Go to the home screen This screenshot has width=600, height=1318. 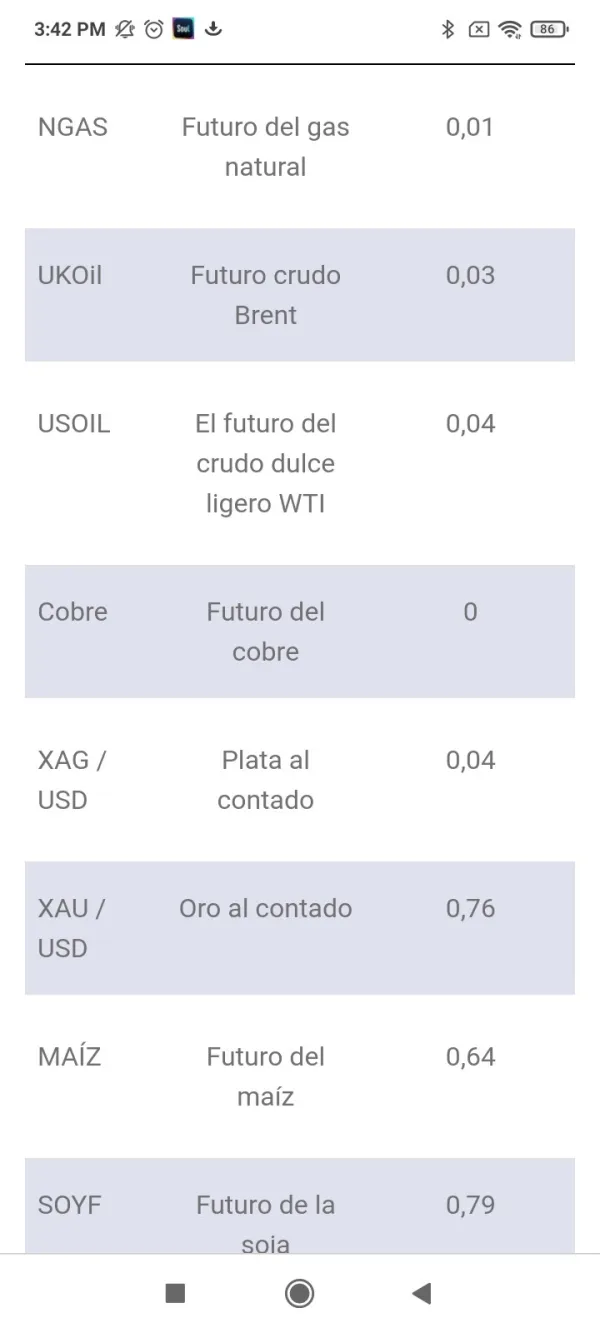click(x=299, y=1293)
